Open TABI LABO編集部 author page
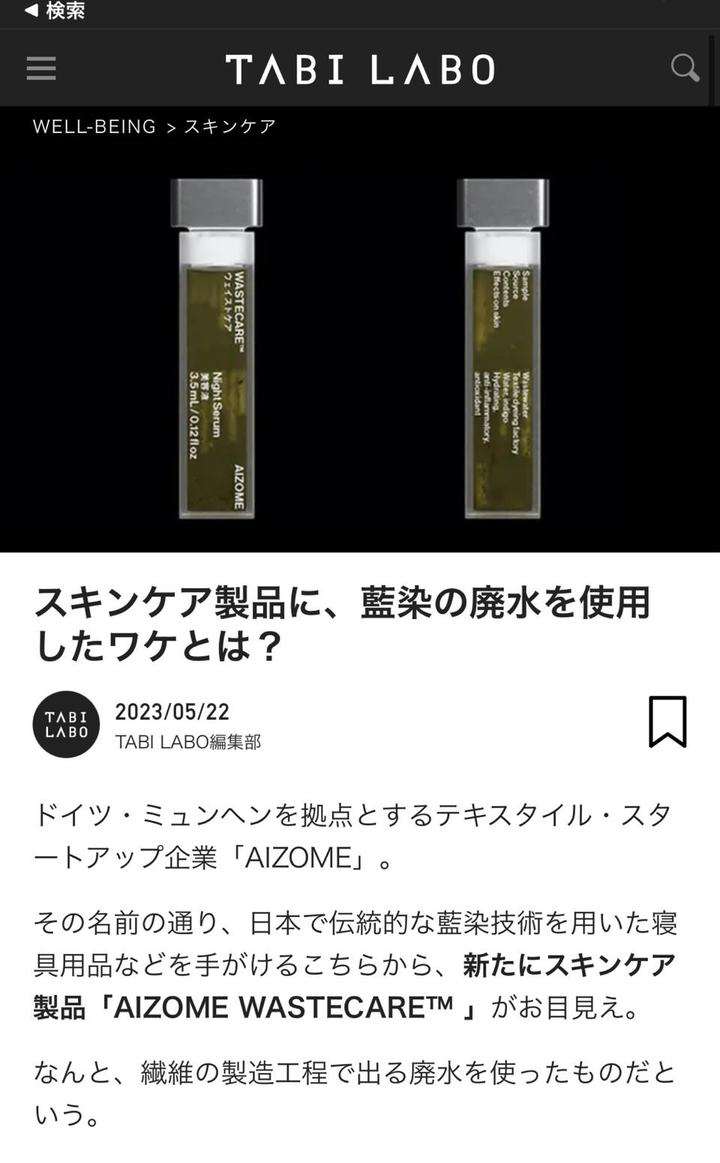 click(x=188, y=742)
